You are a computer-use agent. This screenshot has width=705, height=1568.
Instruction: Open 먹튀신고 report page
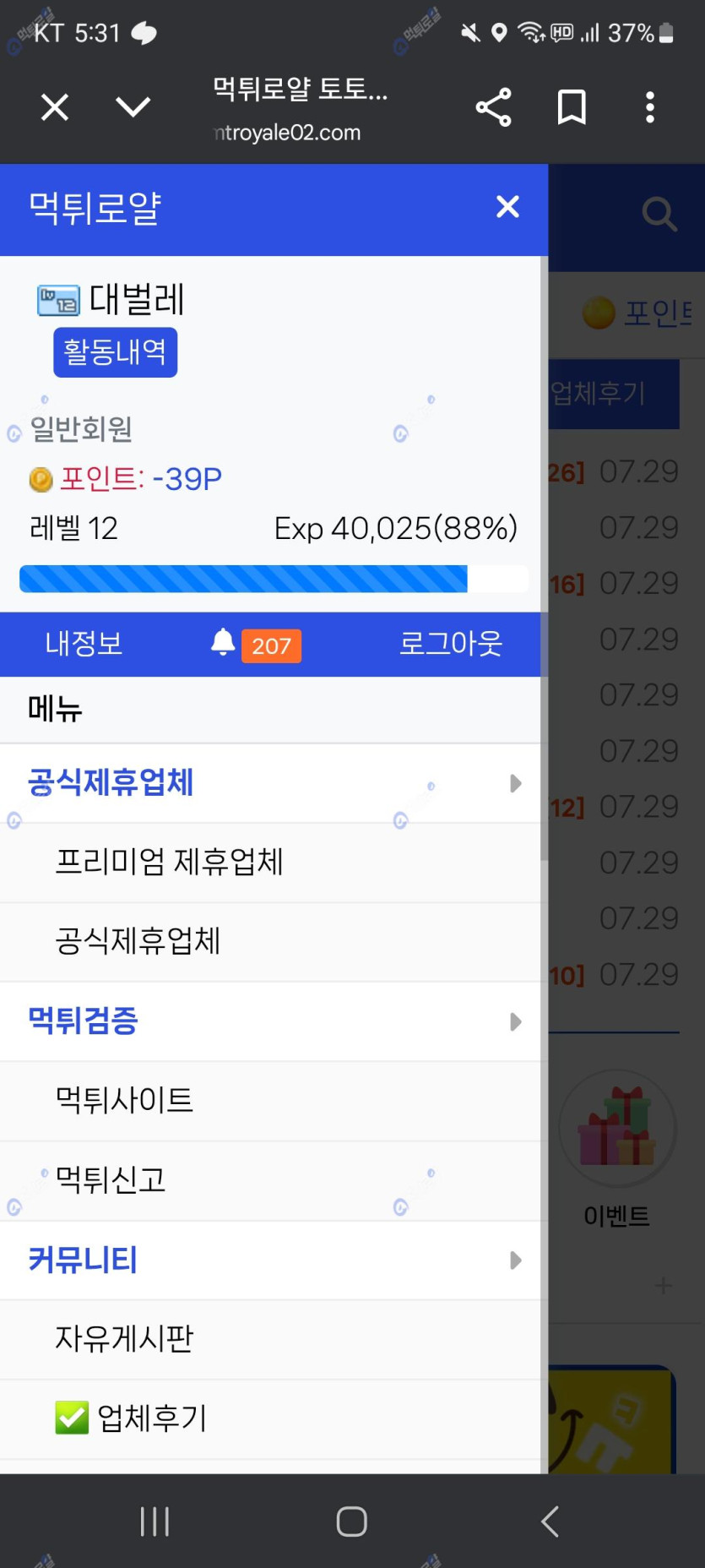click(270, 1180)
